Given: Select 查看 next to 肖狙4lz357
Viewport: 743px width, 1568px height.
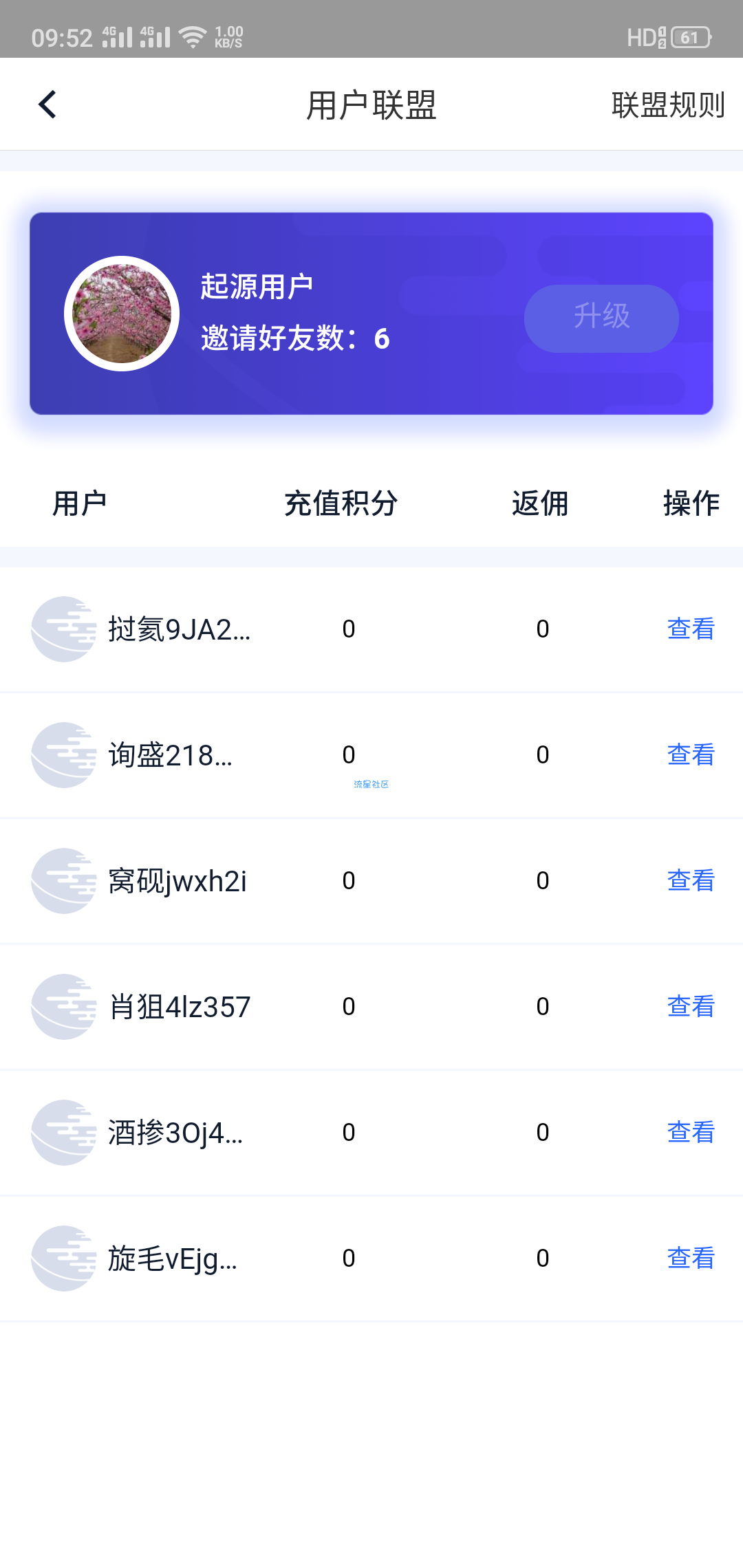Looking at the screenshot, I should click(691, 1006).
